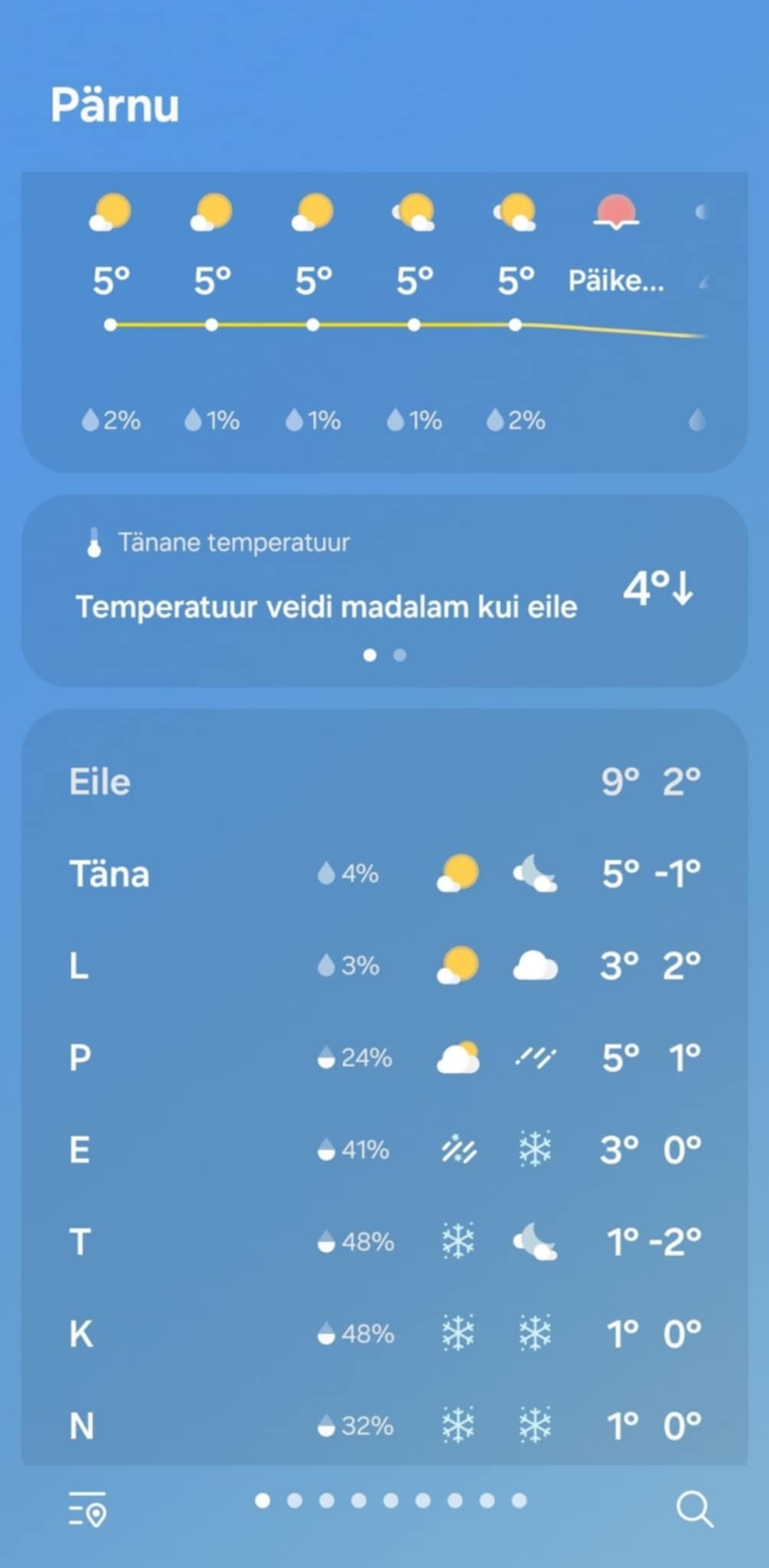Open the L day forecast row
The height and width of the screenshot is (1568, 769).
384,965
